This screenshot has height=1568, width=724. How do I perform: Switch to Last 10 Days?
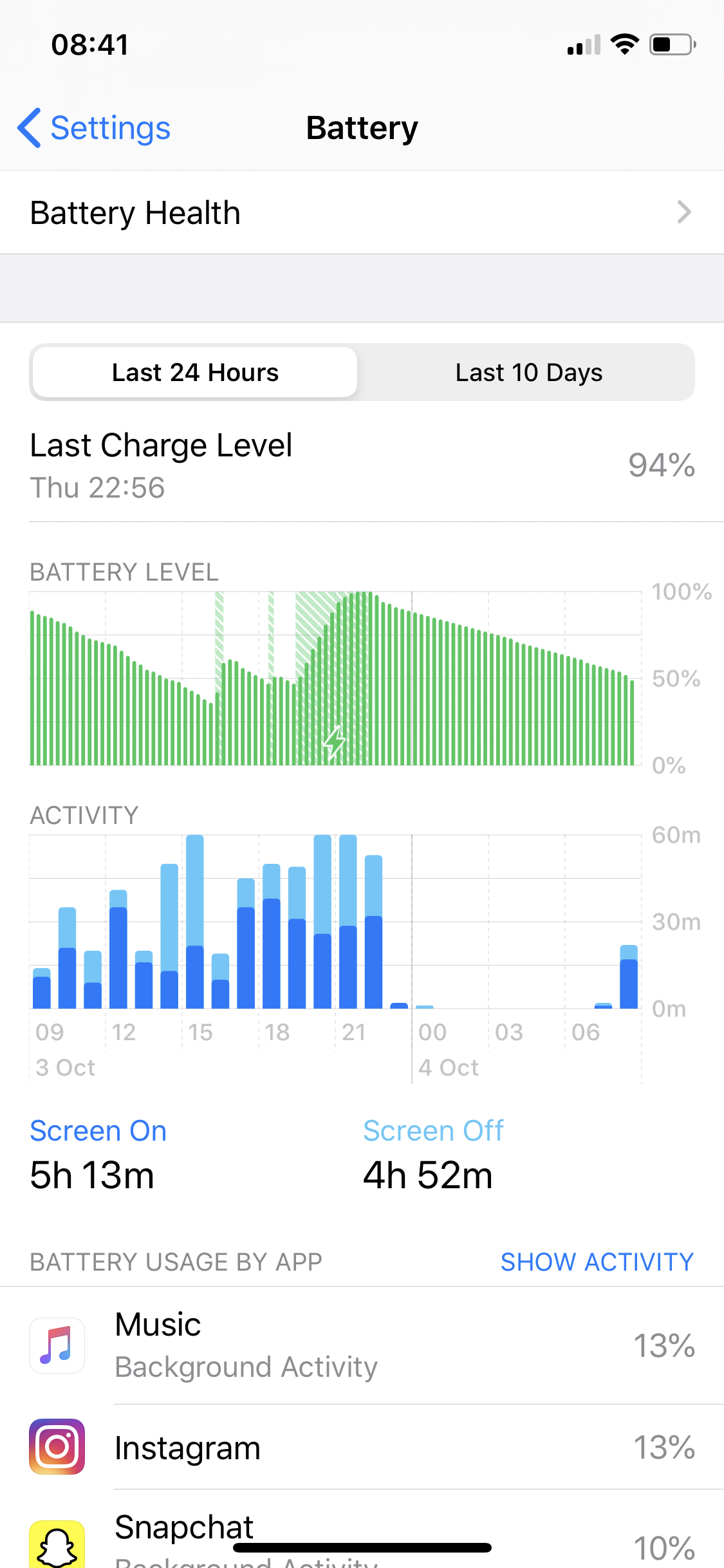click(x=528, y=372)
